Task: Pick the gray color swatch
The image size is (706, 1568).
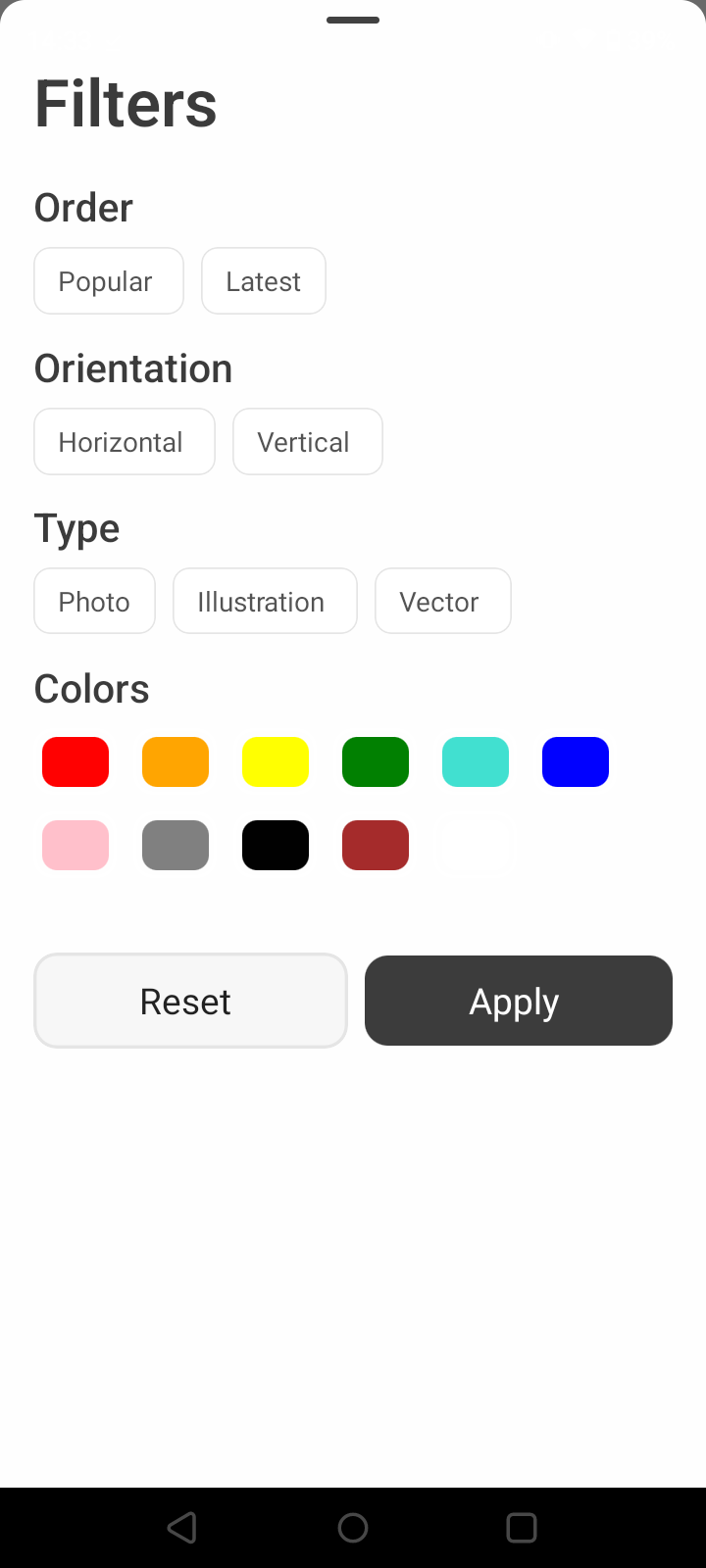Action: 176,845
